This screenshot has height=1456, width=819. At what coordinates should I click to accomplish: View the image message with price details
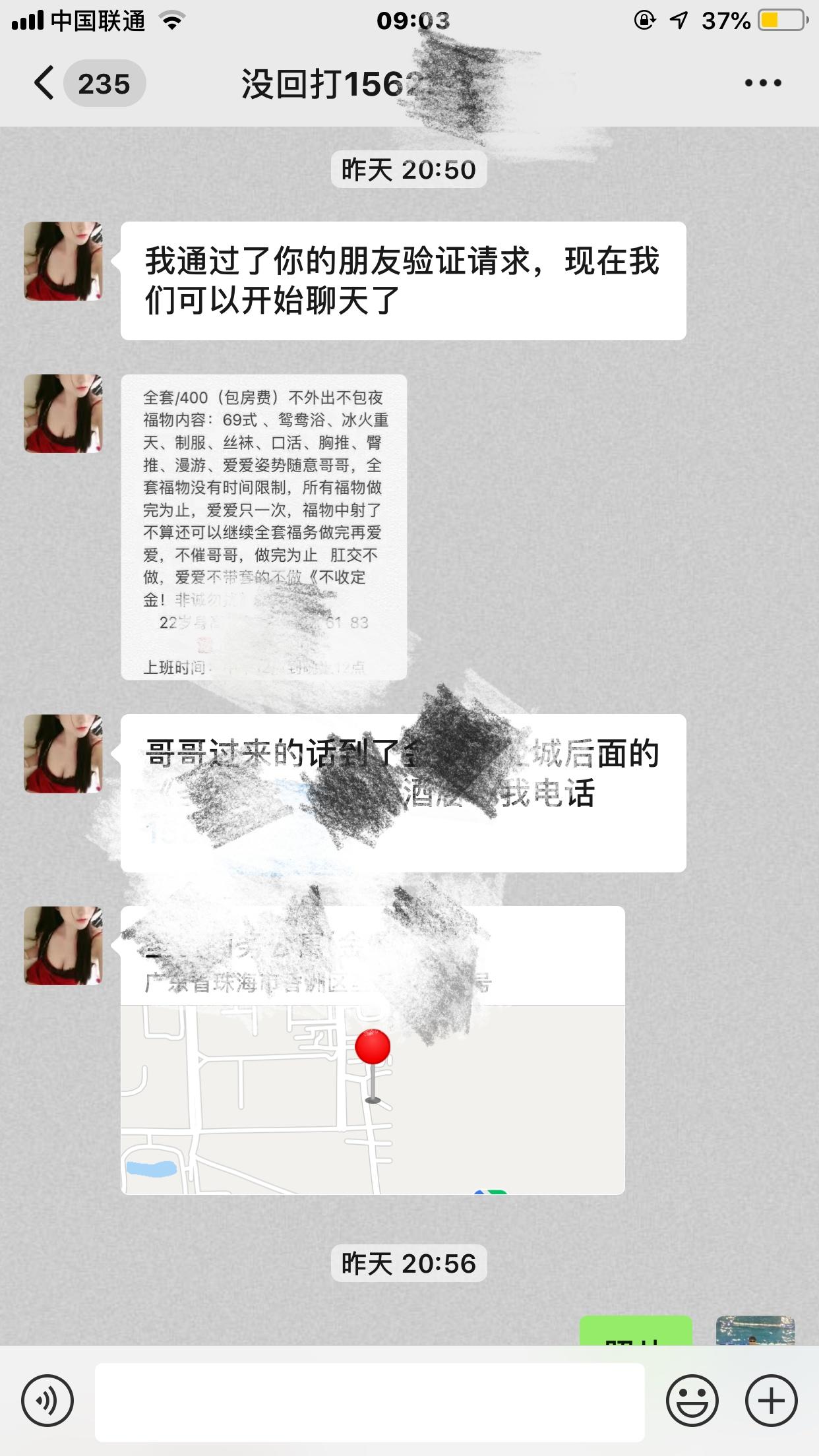coord(264,527)
